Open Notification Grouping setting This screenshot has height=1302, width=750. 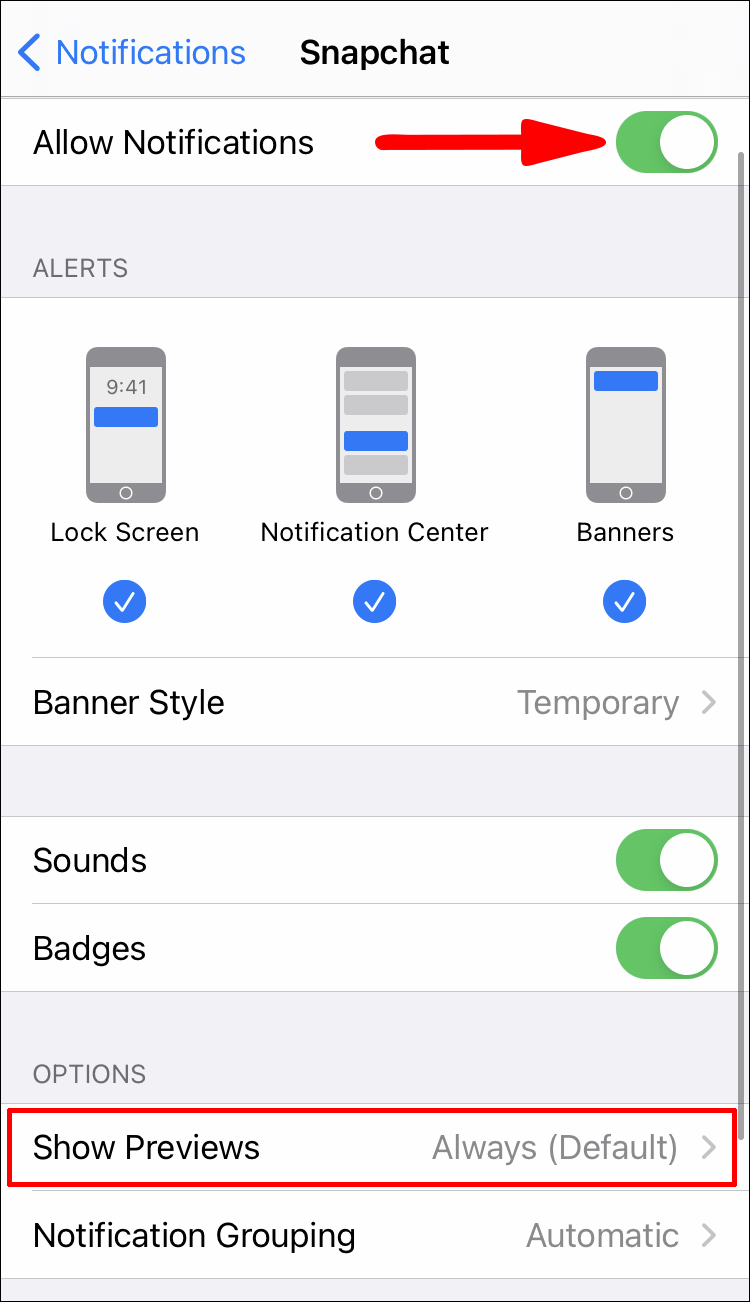[375, 1235]
